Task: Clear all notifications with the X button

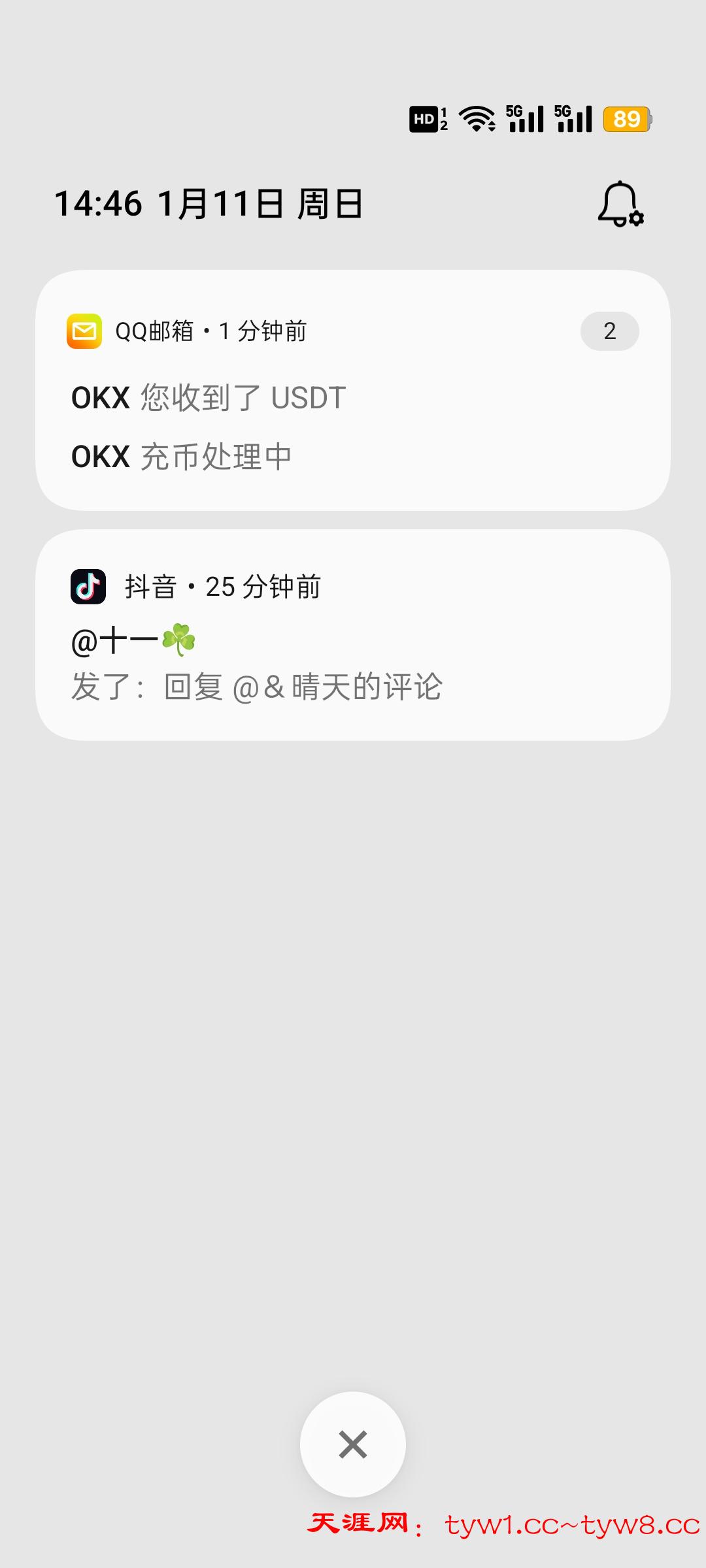Action: 353,1444
